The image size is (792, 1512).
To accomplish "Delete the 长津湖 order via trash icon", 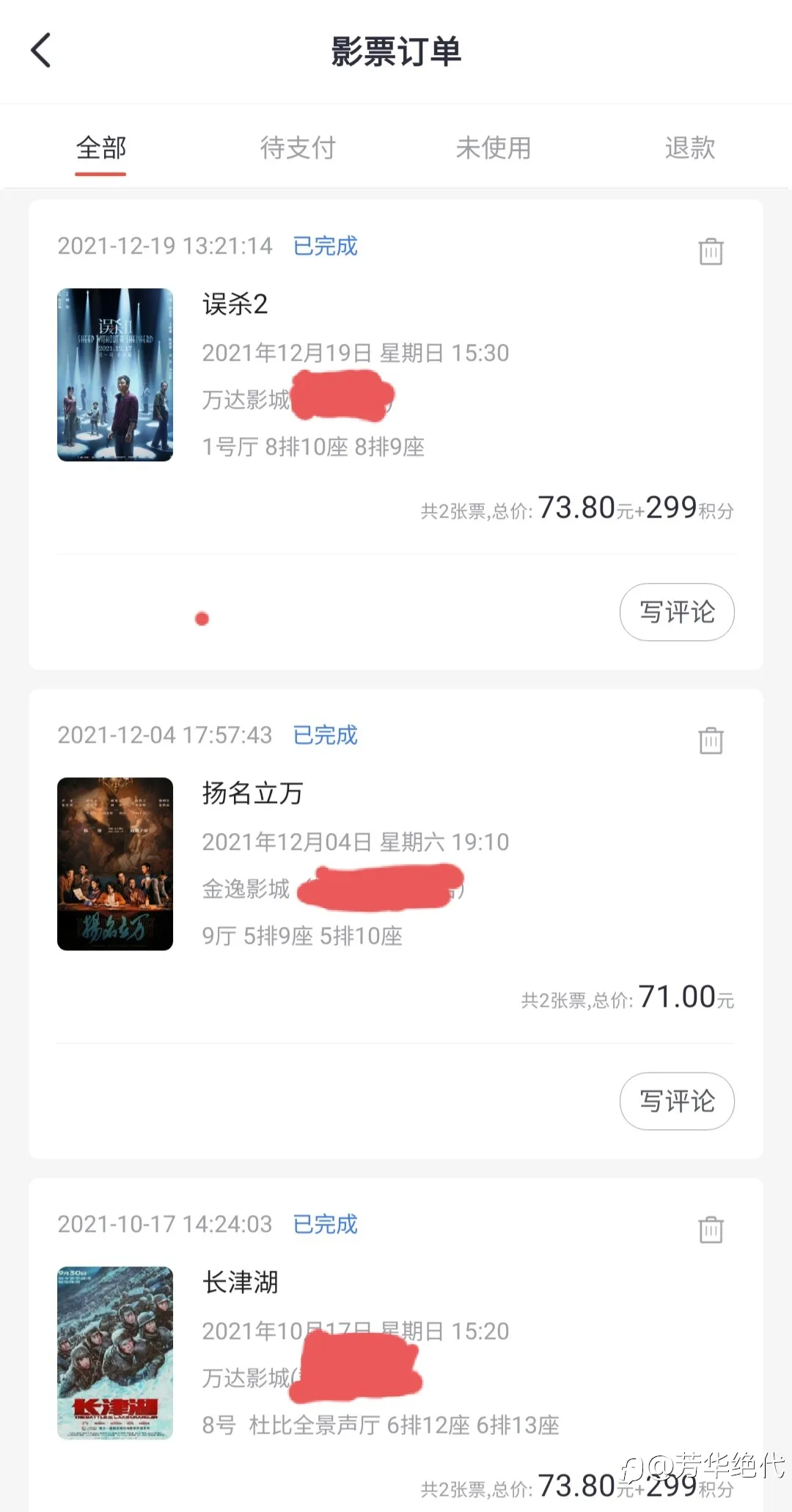I will pos(709,1227).
